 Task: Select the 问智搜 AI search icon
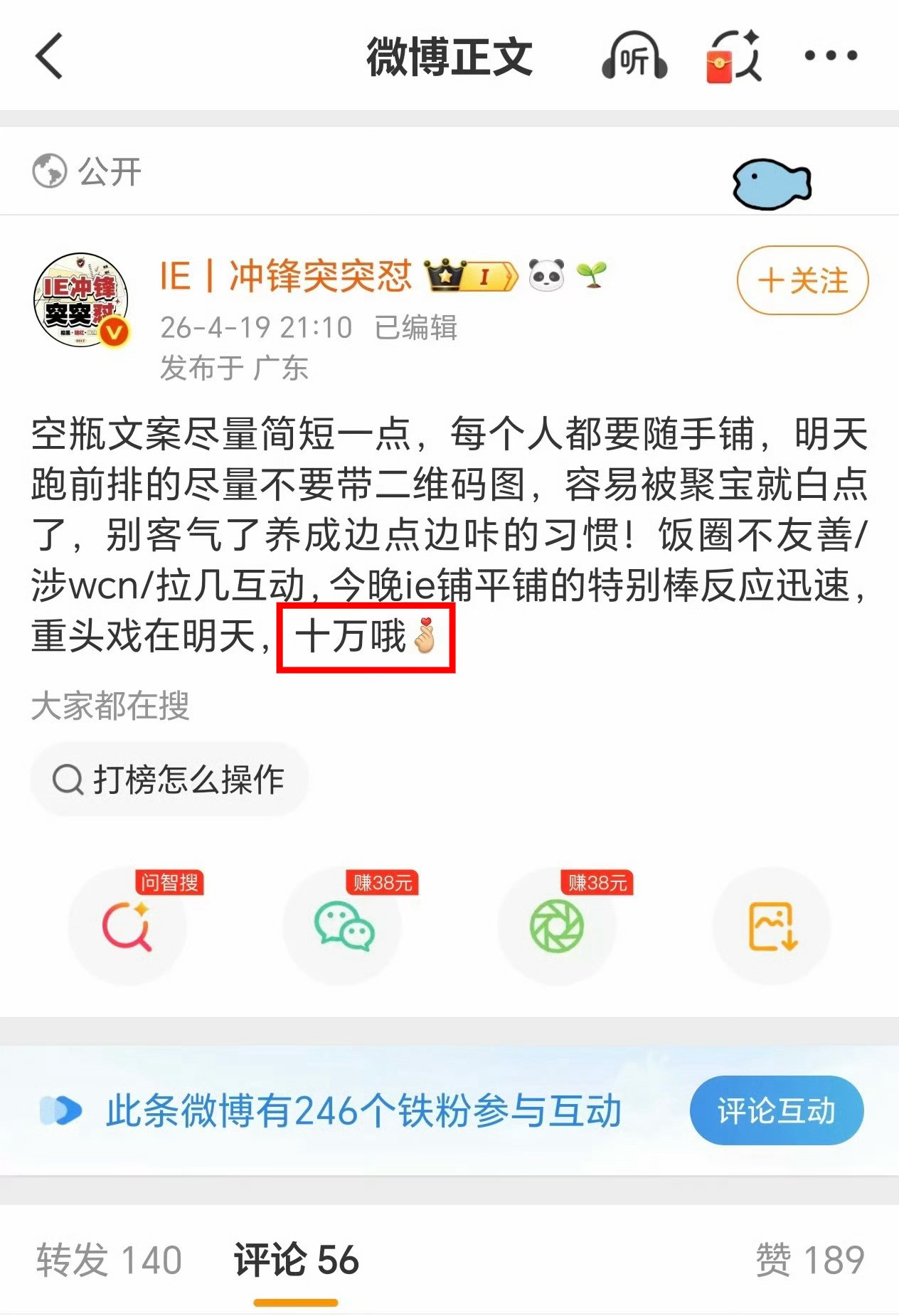click(127, 927)
